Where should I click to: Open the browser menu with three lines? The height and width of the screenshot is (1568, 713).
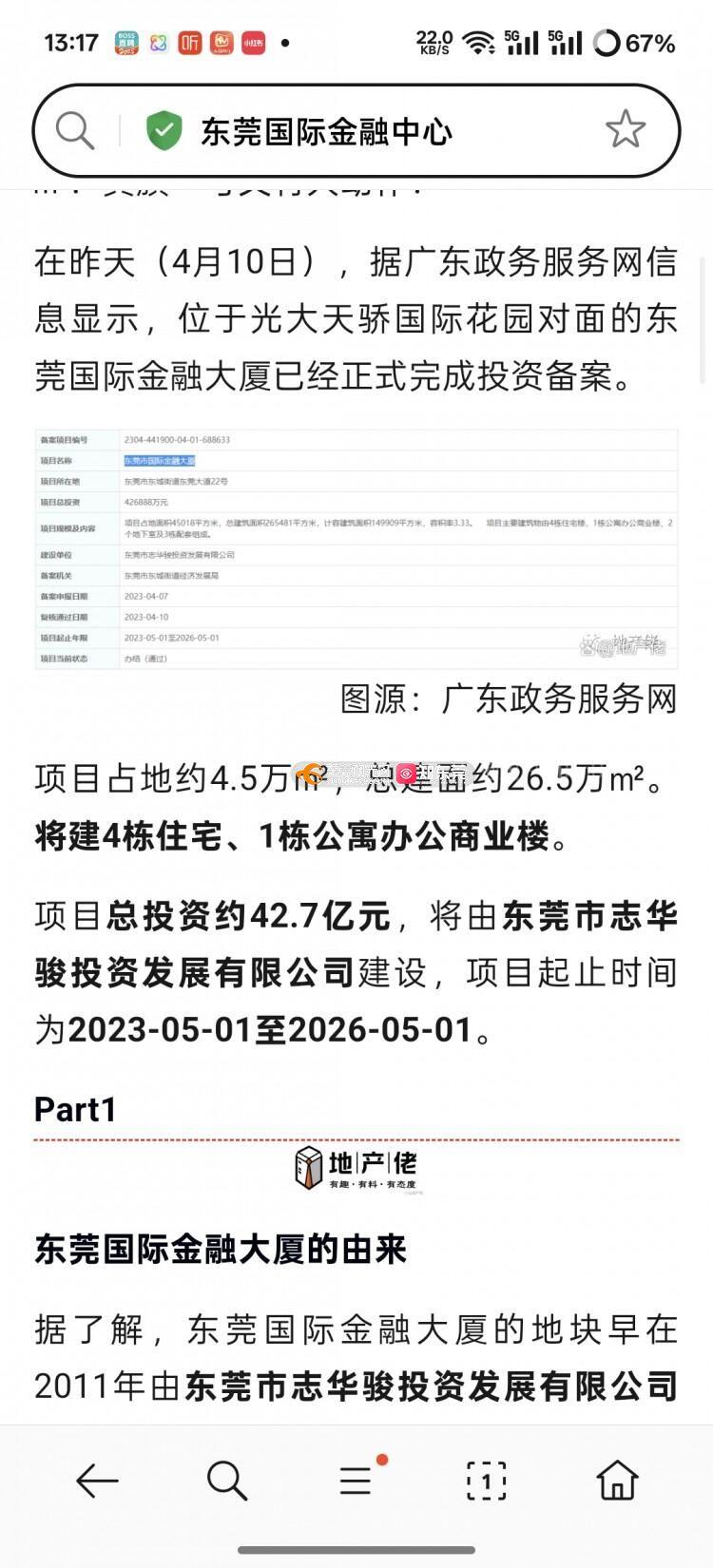click(356, 1480)
